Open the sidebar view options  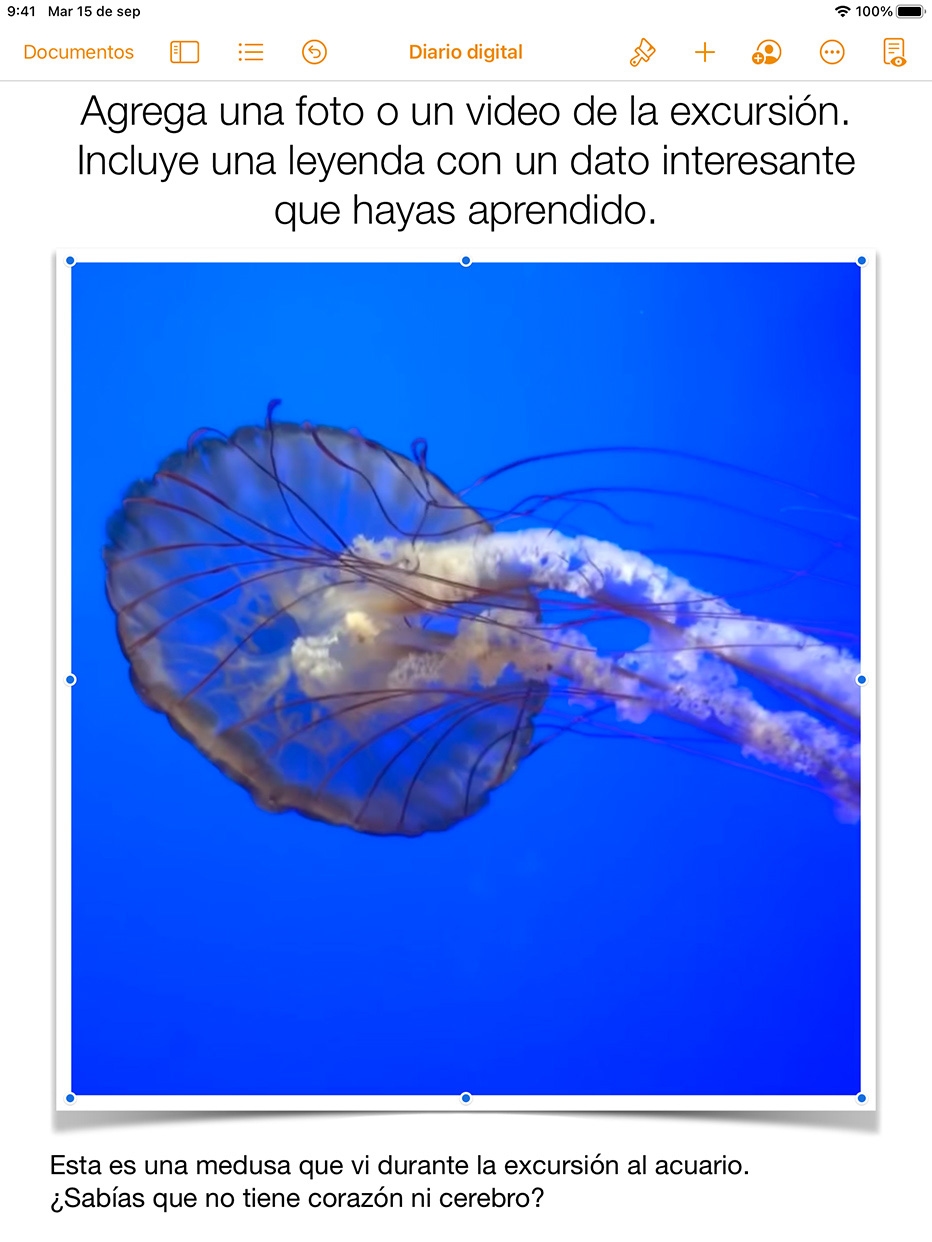[x=184, y=52]
